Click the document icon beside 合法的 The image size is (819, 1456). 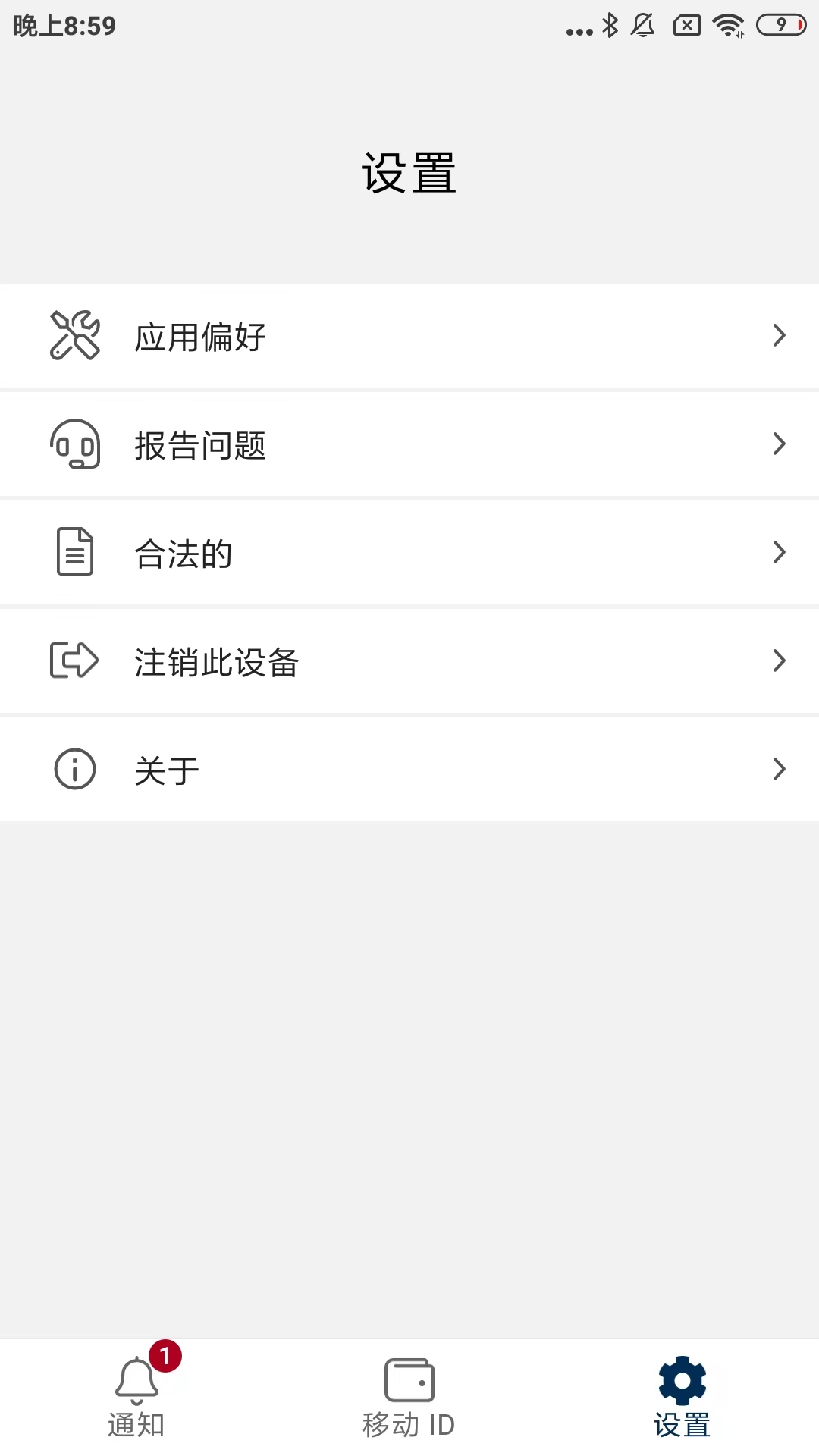click(x=74, y=552)
